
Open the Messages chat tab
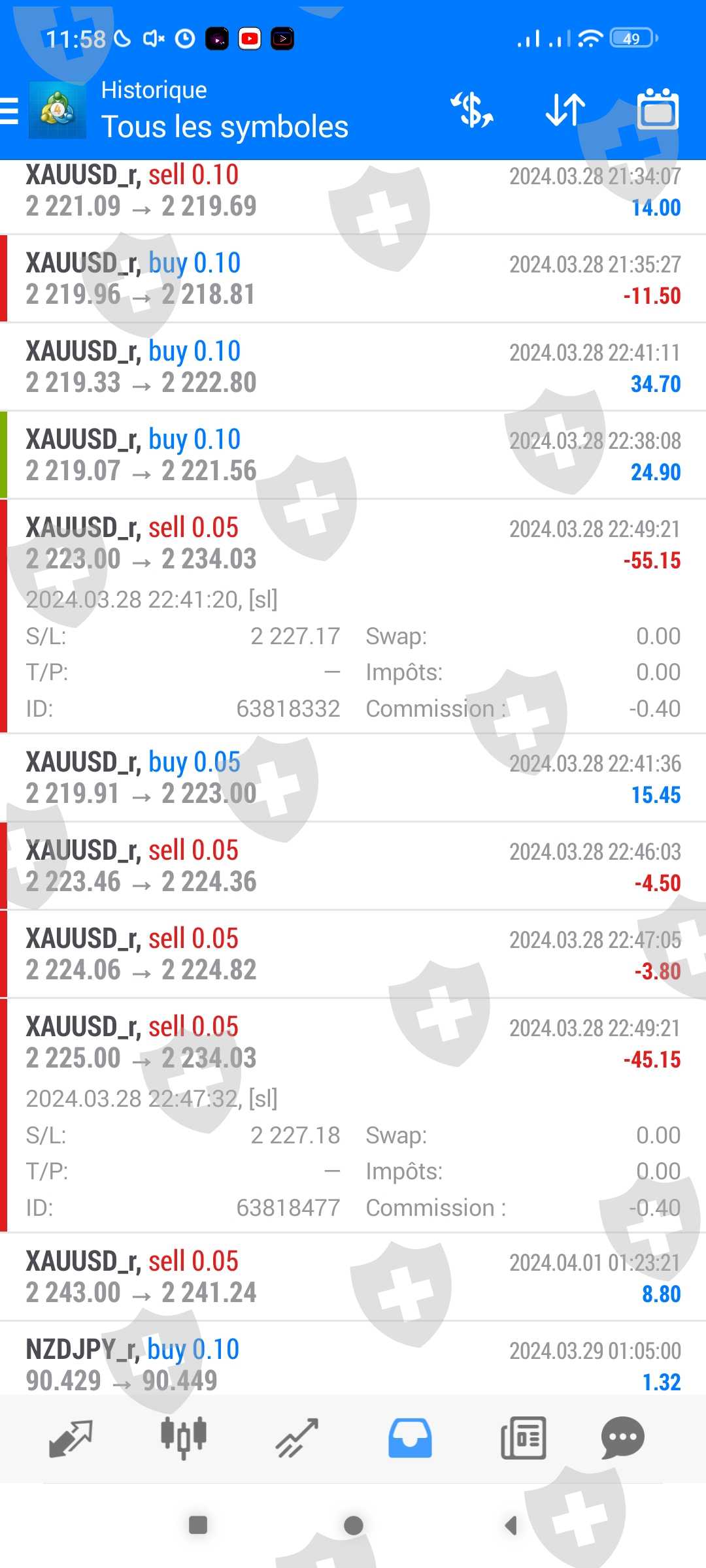pyautogui.click(x=622, y=1437)
